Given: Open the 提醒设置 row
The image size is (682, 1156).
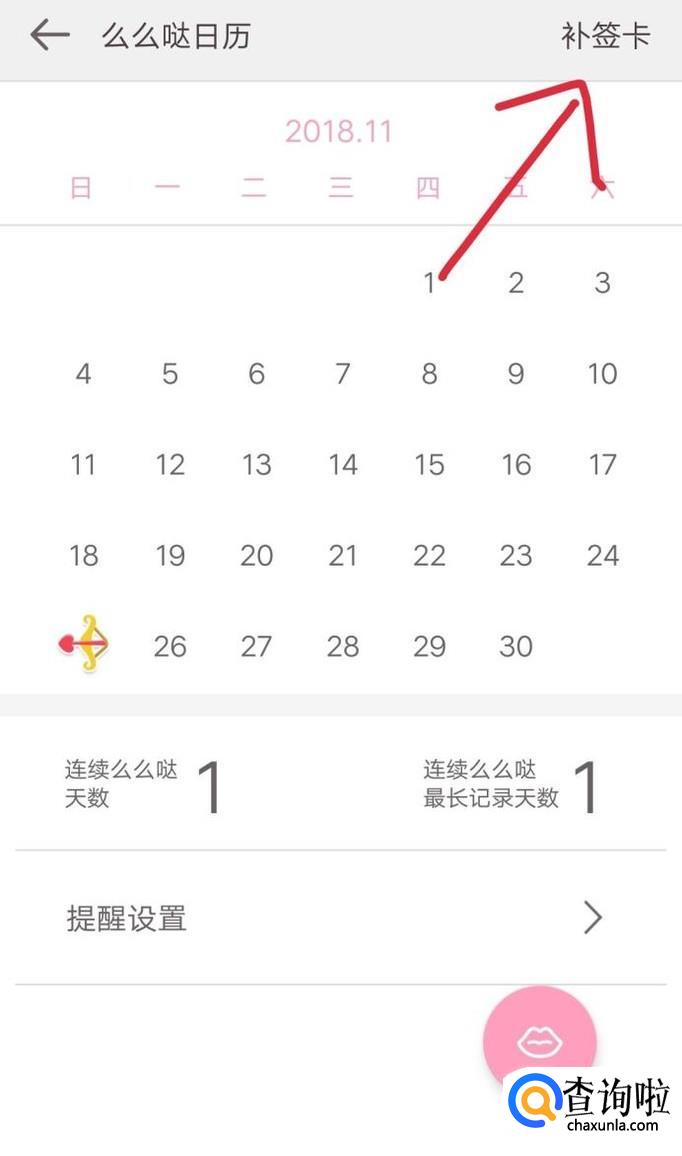Looking at the screenshot, I should [340, 918].
